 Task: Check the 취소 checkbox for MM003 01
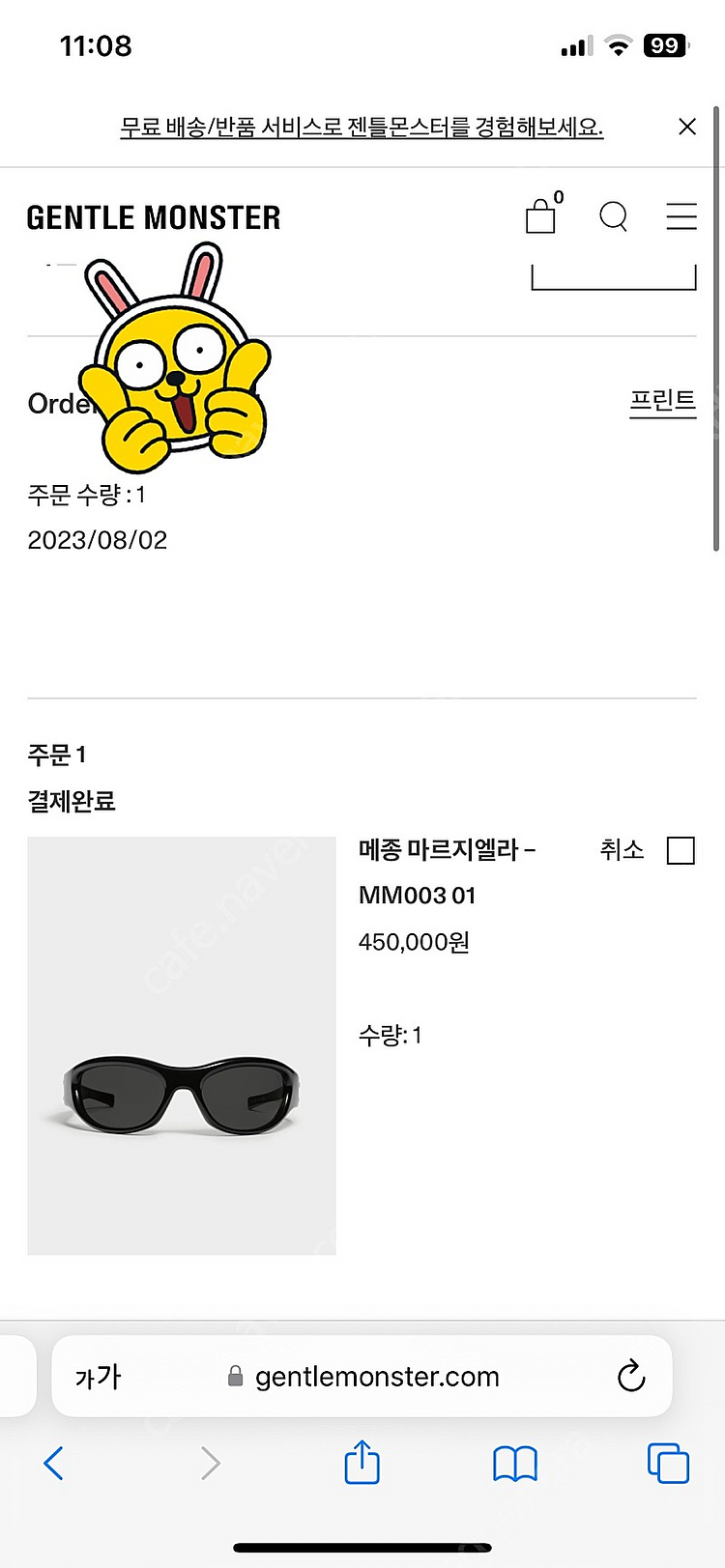pos(681,850)
